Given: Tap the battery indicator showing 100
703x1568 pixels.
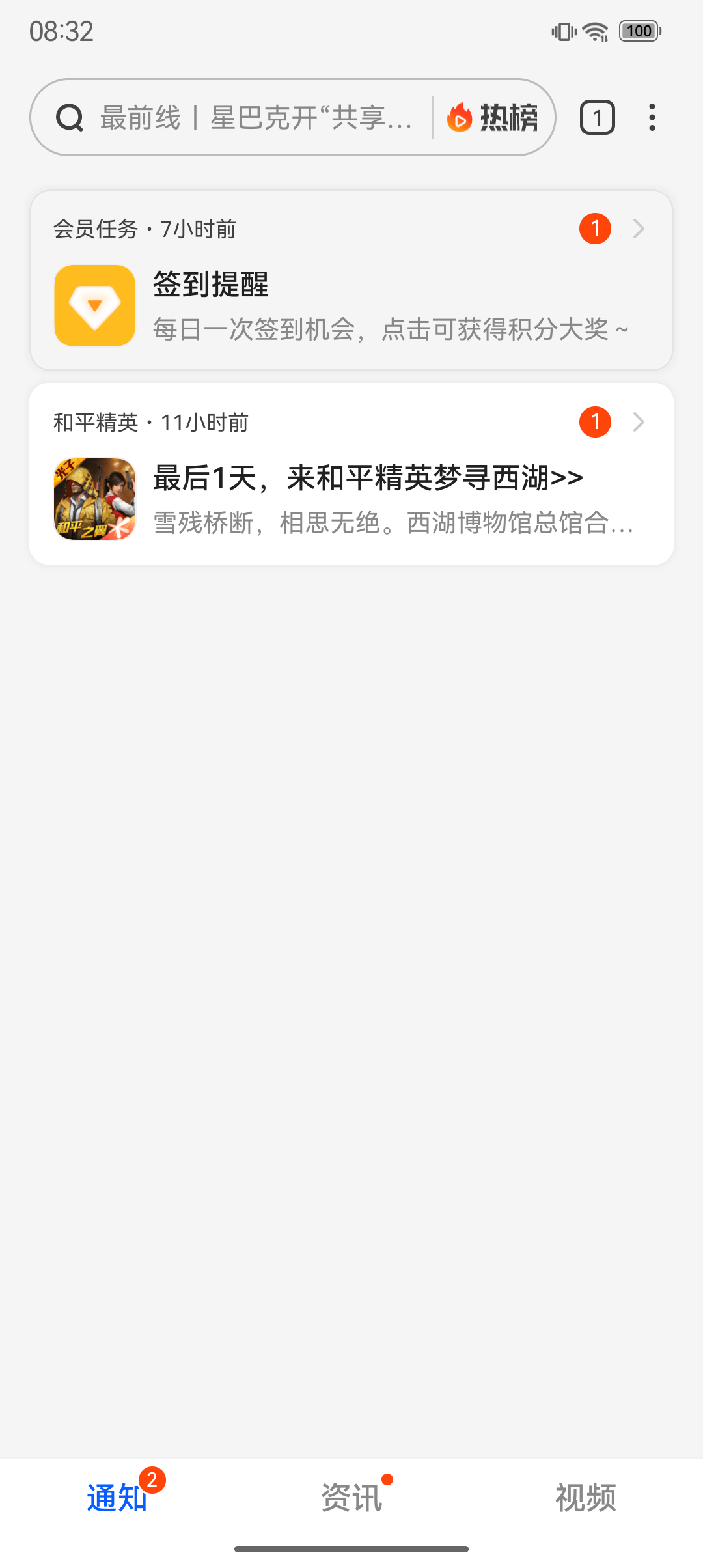Looking at the screenshot, I should tap(639, 31).
